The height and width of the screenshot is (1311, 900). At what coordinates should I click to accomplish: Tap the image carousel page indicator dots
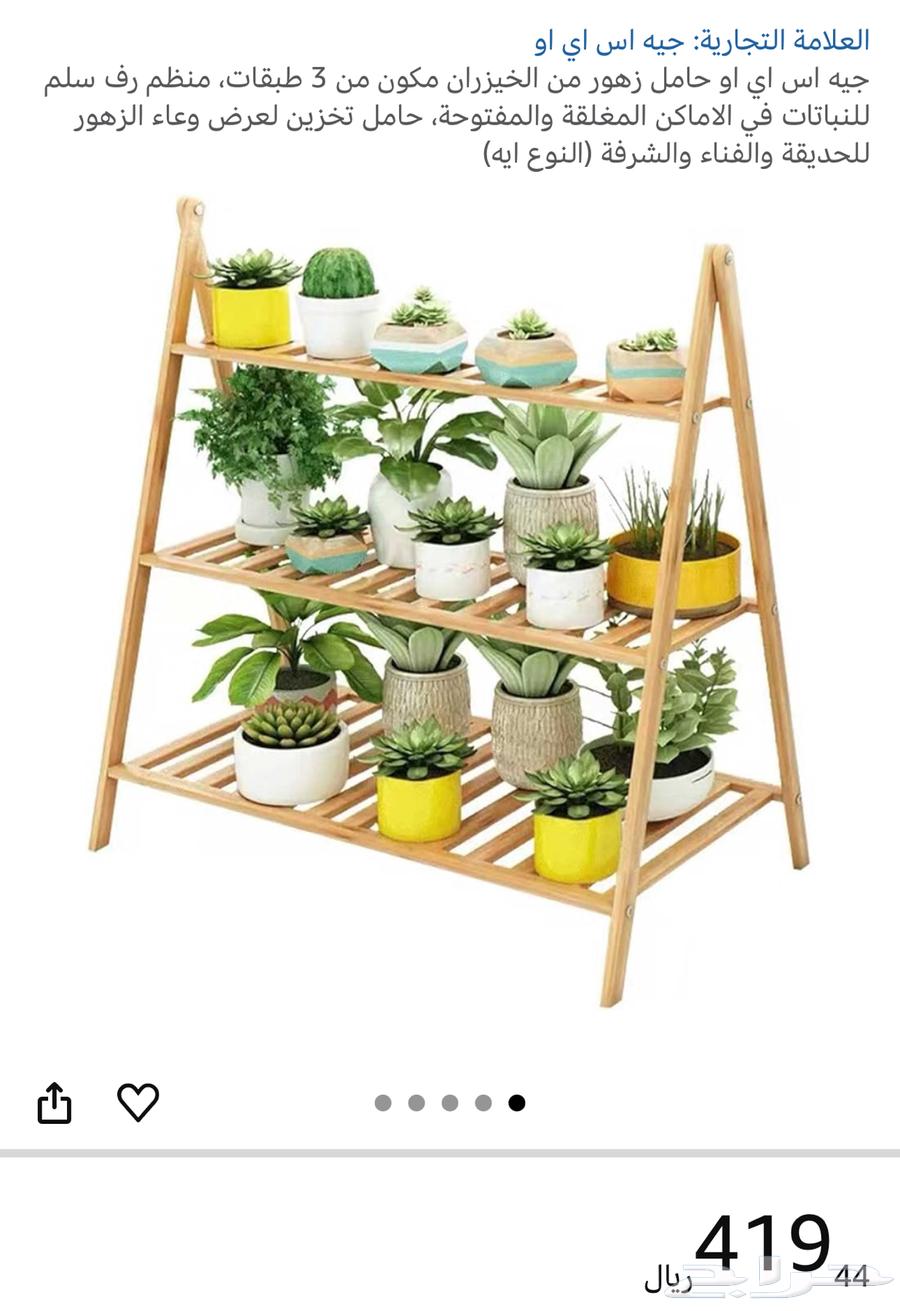click(x=450, y=1102)
